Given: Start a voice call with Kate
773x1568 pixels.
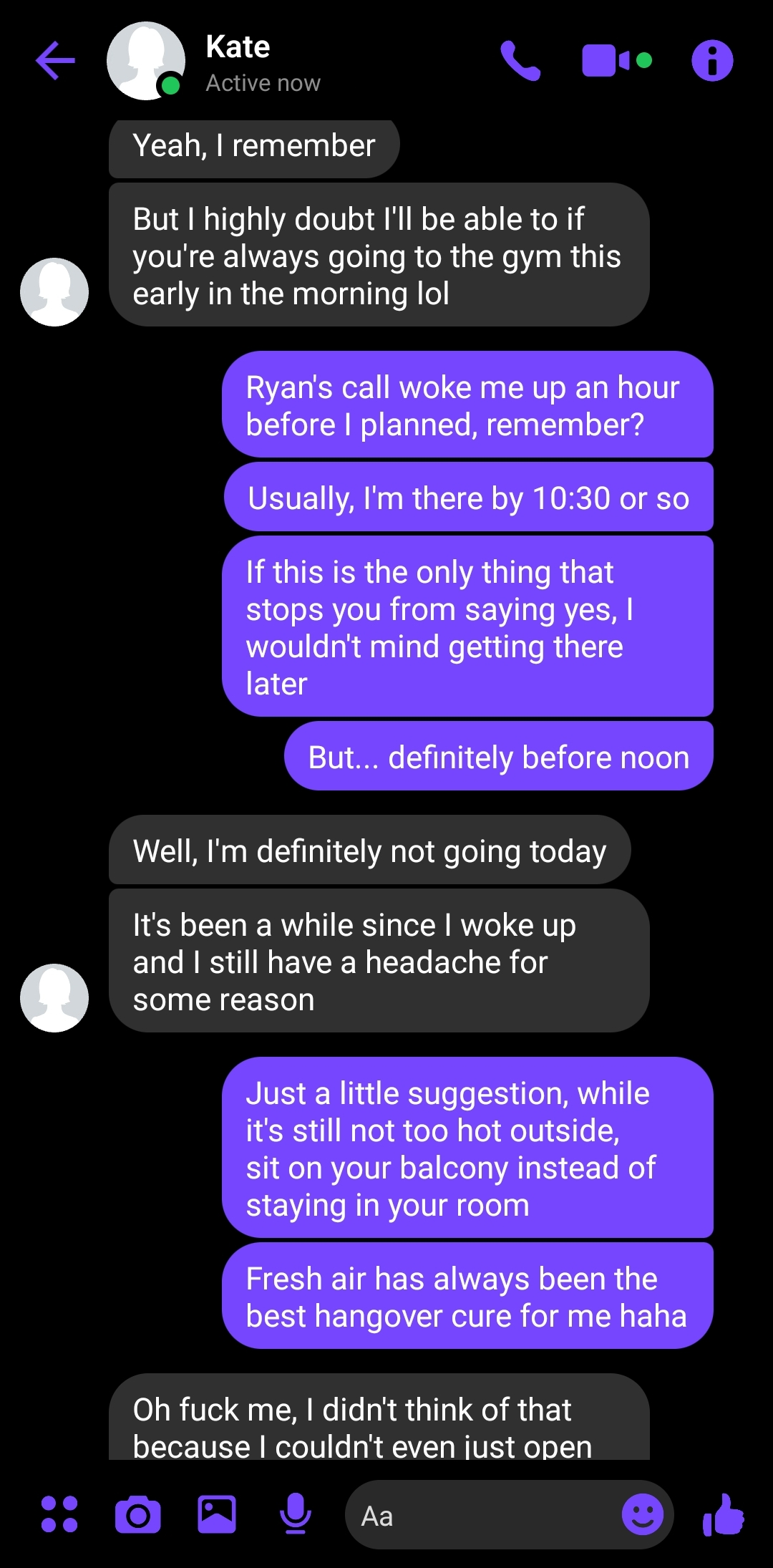Looking at the screenshot, I should [520, 61].
